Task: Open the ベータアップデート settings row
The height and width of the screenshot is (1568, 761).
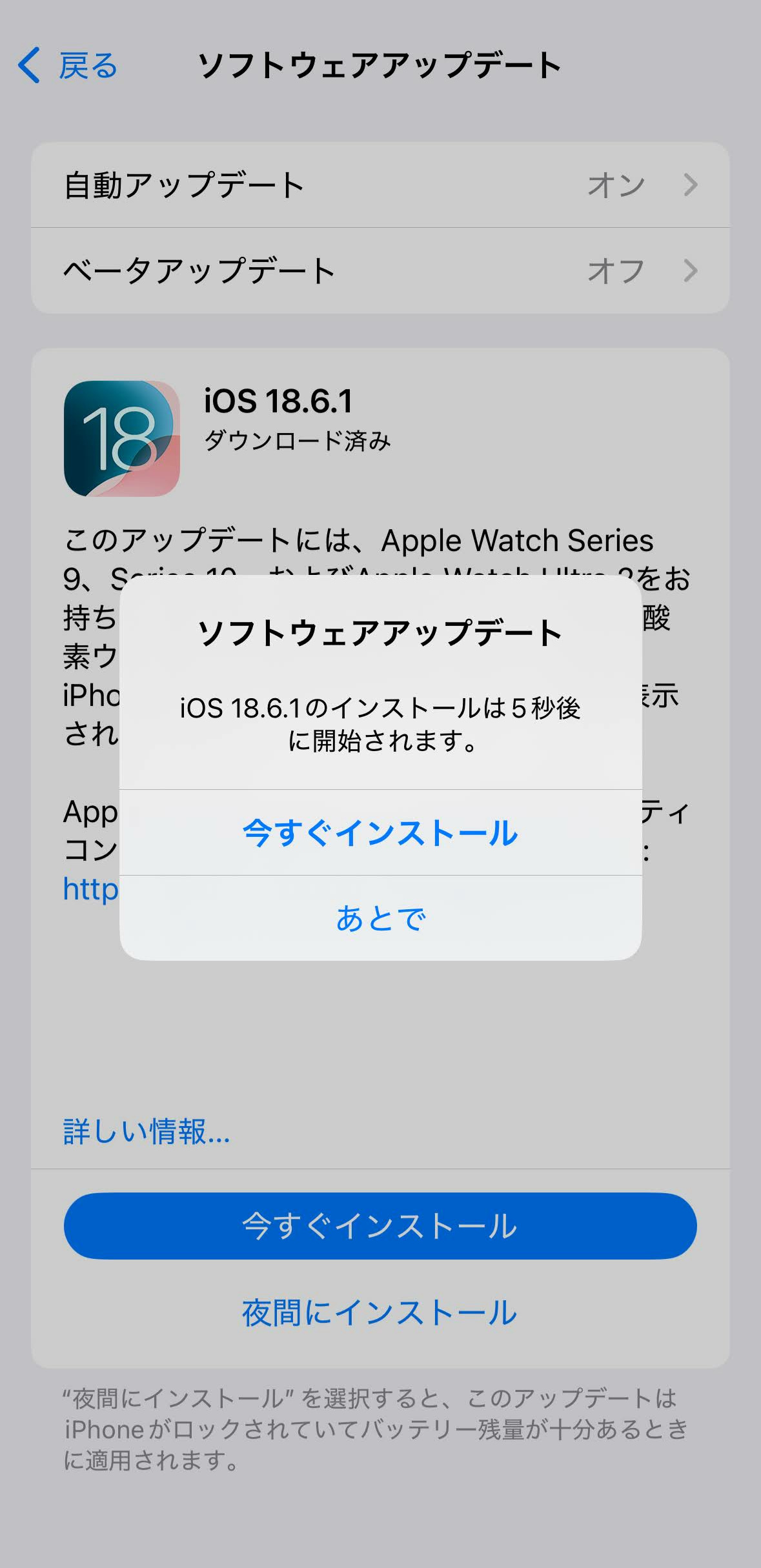Action: click(x=380, y=270)
